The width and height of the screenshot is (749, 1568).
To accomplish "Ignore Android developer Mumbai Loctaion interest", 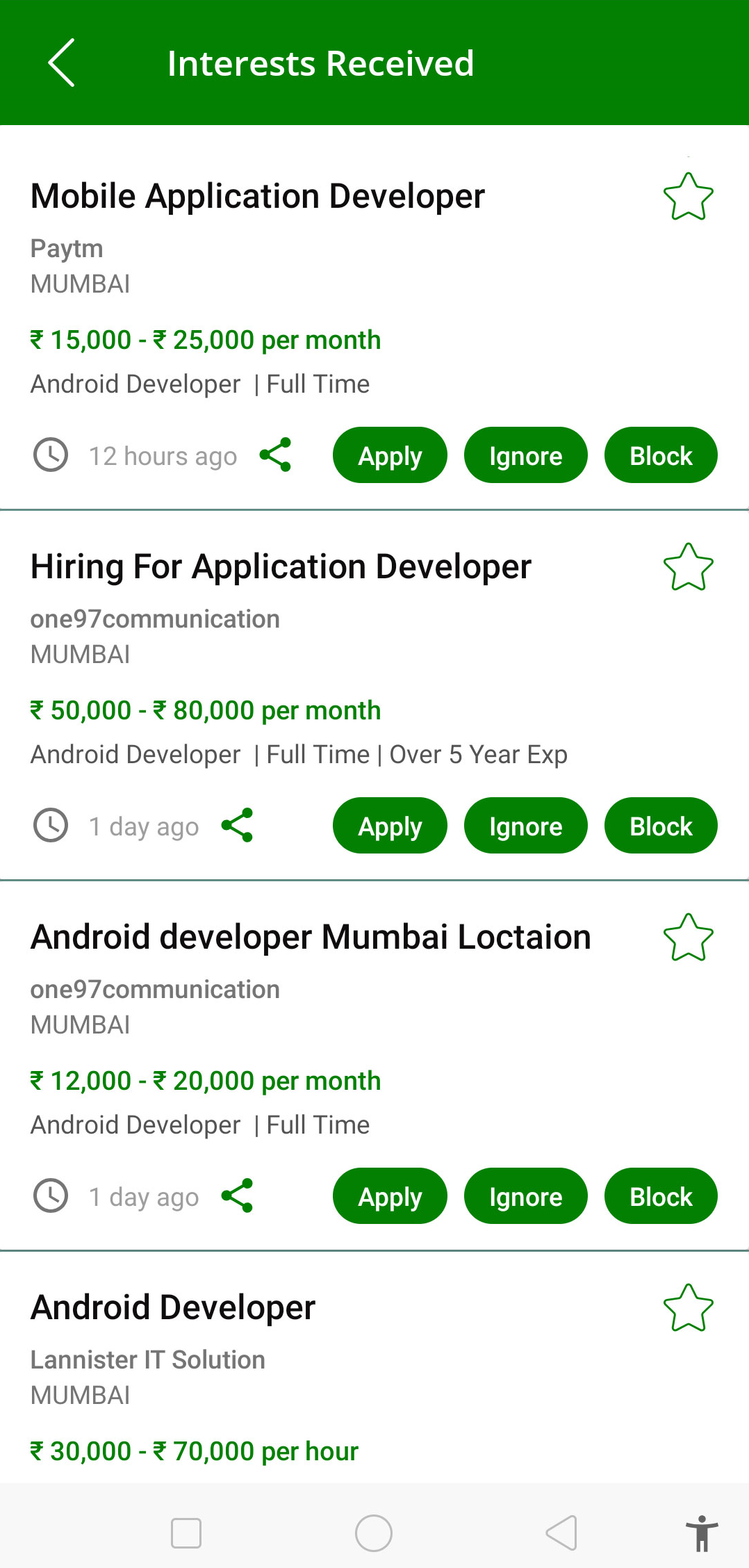I will (x=525, y=1196).
